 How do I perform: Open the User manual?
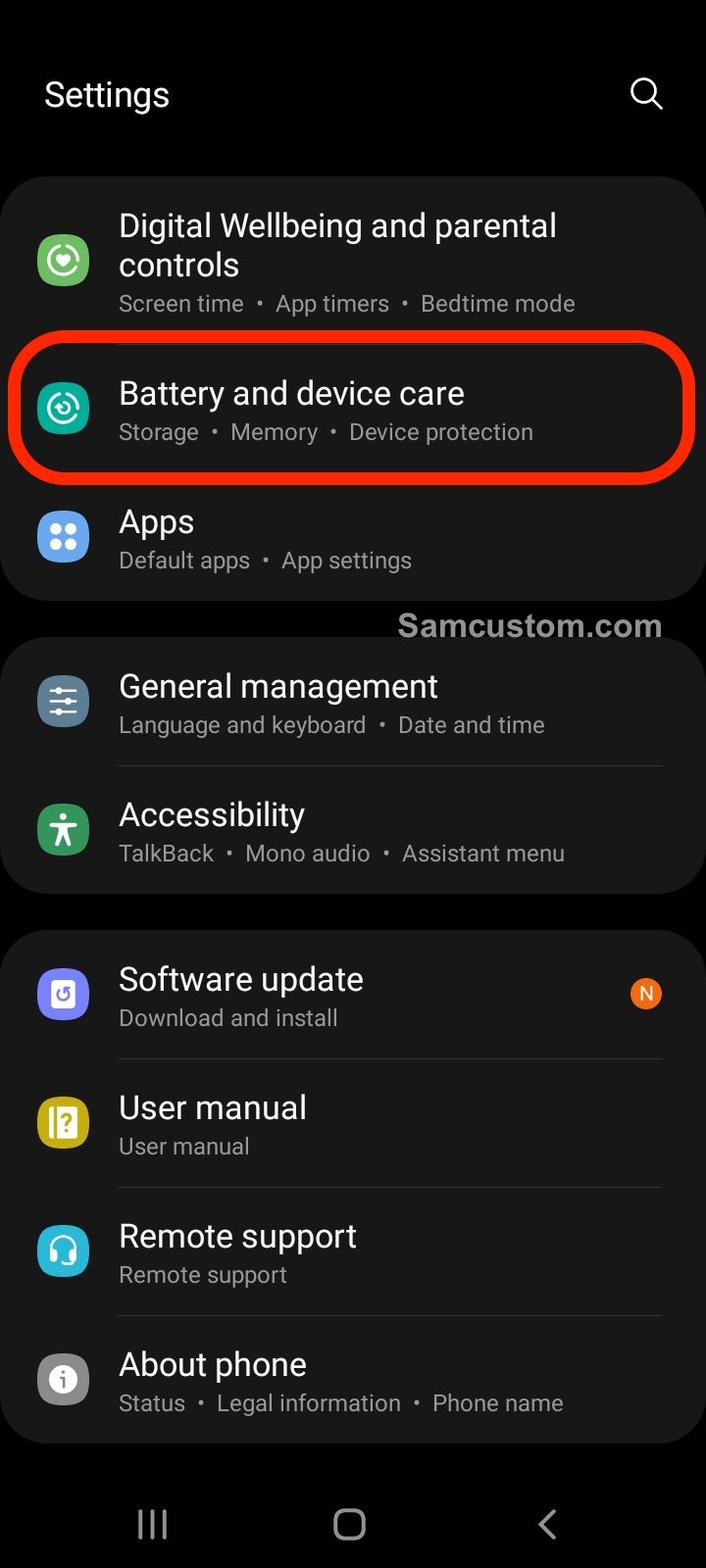213,1124
